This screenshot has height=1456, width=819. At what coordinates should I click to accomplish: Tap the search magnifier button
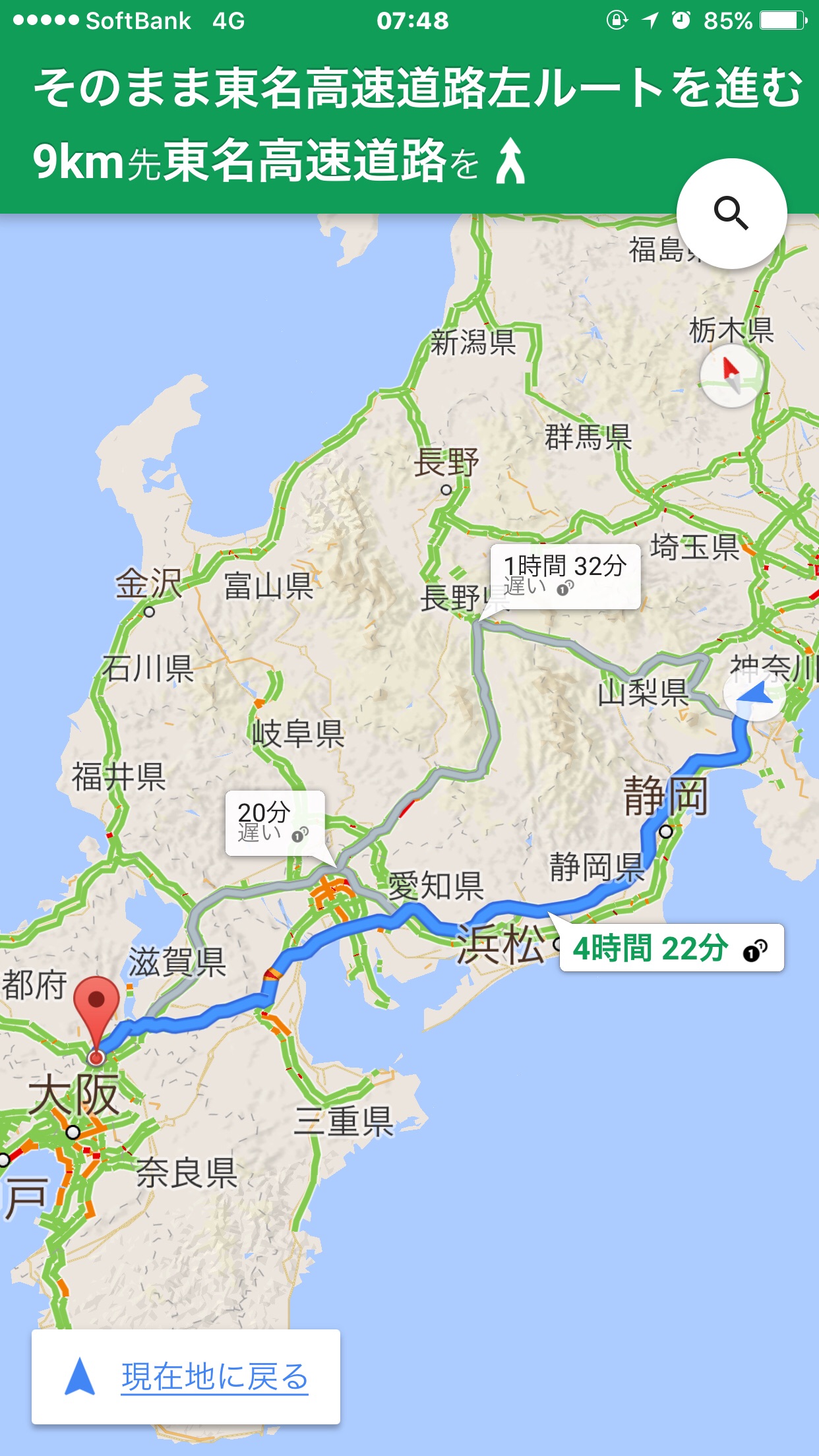click(x=731, y=214)
